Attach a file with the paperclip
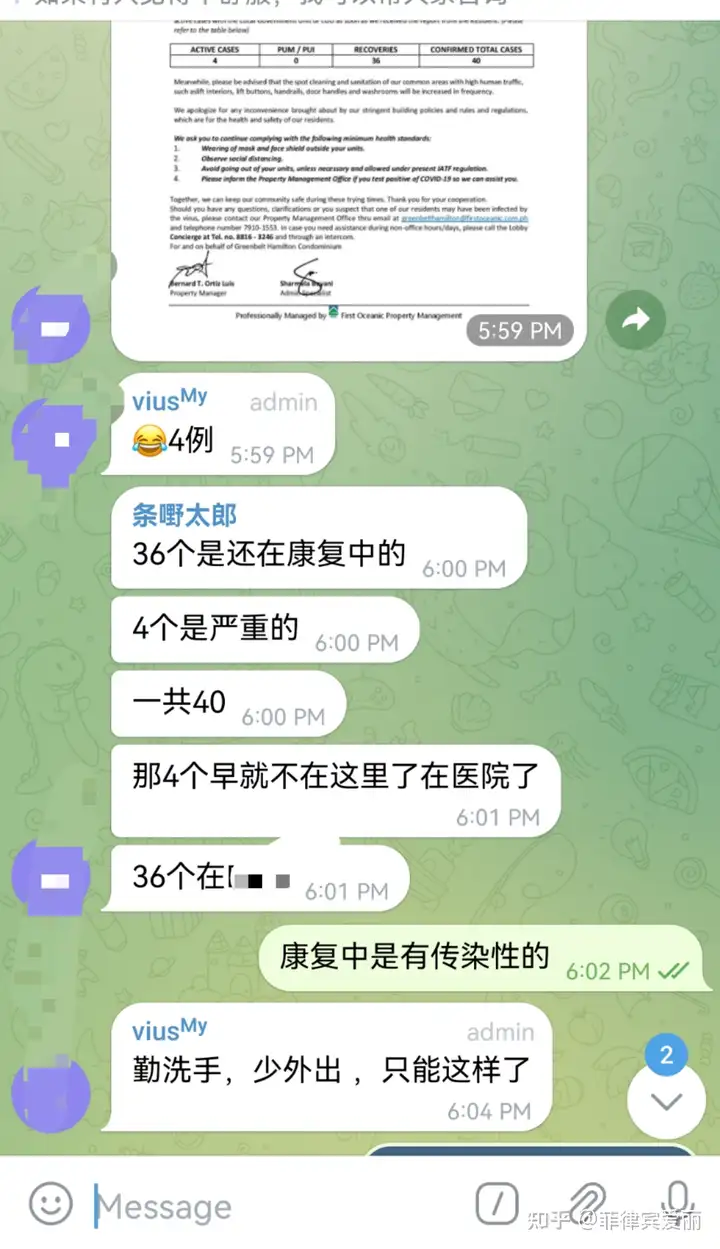720x1249 pixels. (x=587, y=1203)
